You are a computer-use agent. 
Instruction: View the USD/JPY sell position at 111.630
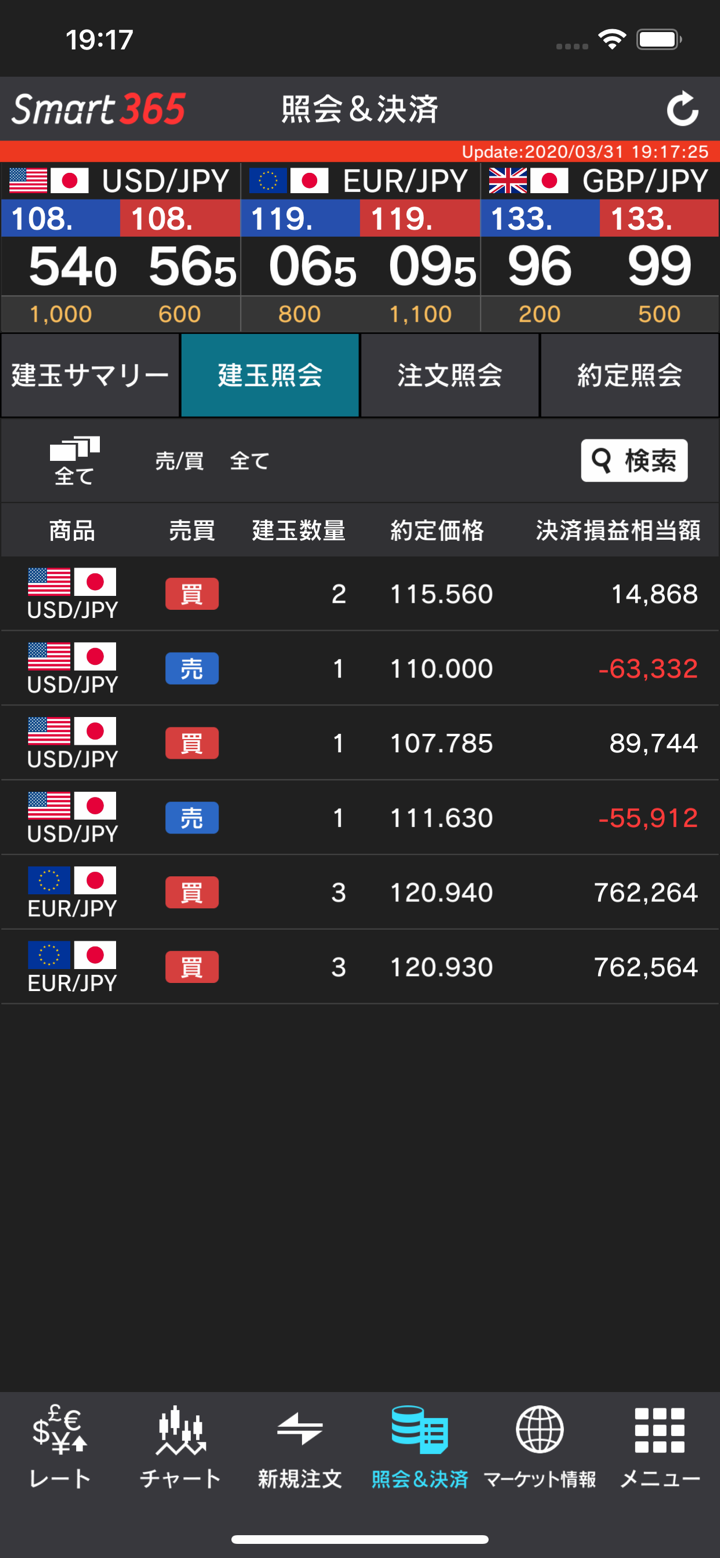pos(360,818)
